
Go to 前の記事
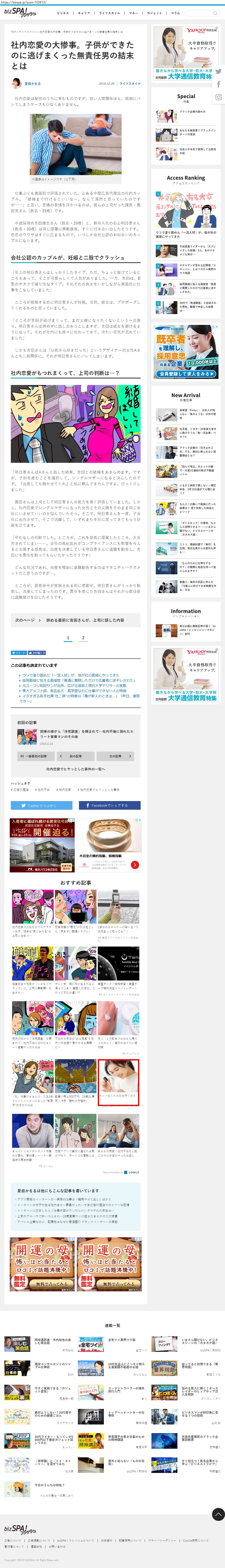[x=76, y=755]
